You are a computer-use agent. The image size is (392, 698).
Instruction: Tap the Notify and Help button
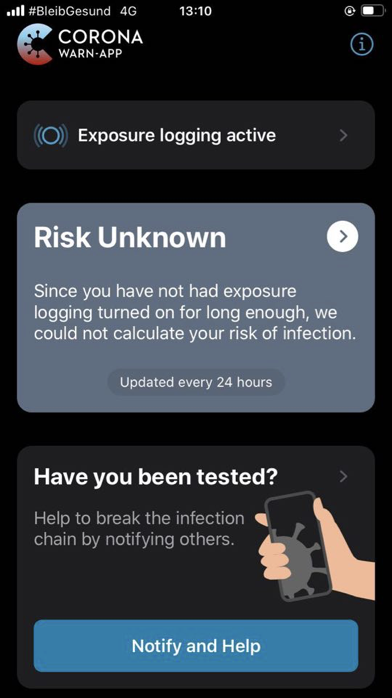[196, 645]
